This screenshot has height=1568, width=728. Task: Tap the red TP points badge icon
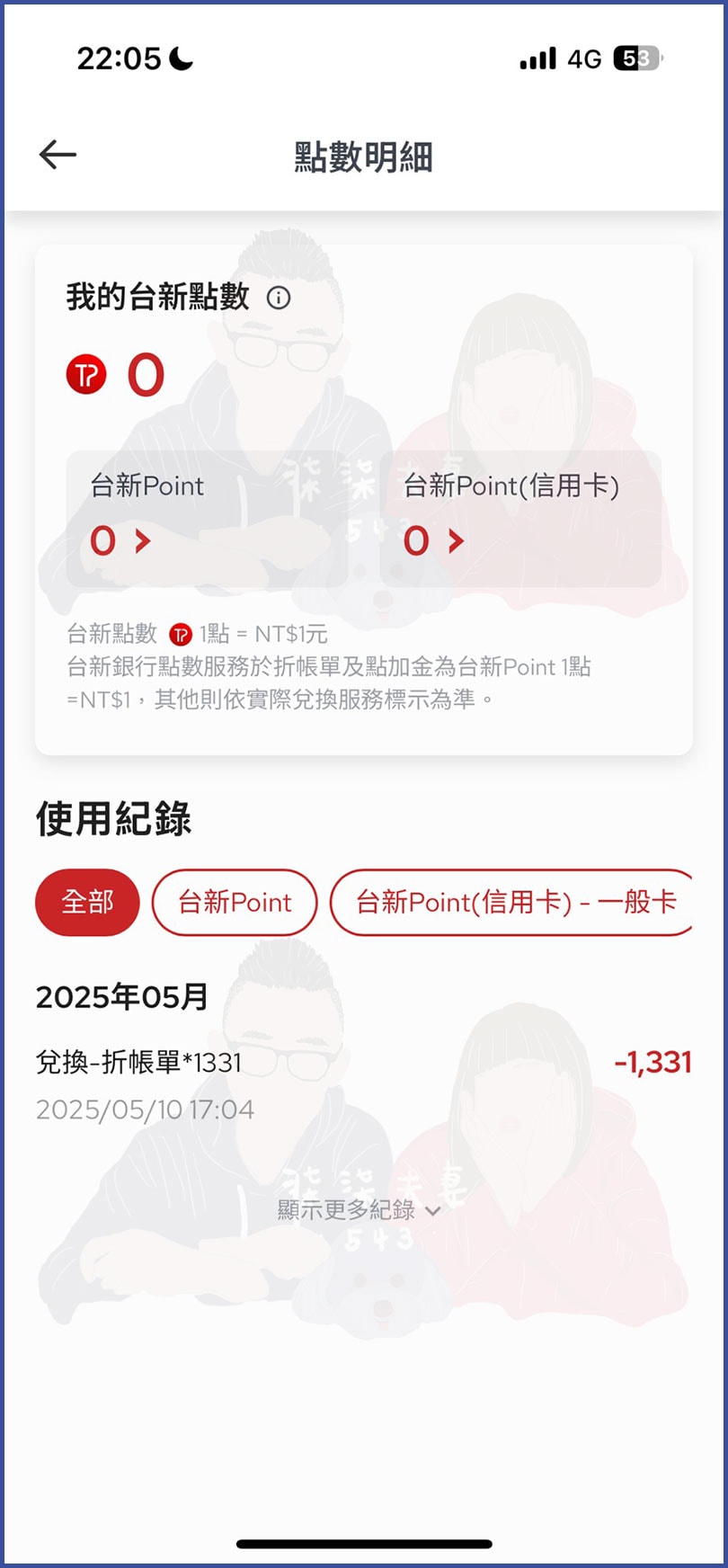[85, 375]
